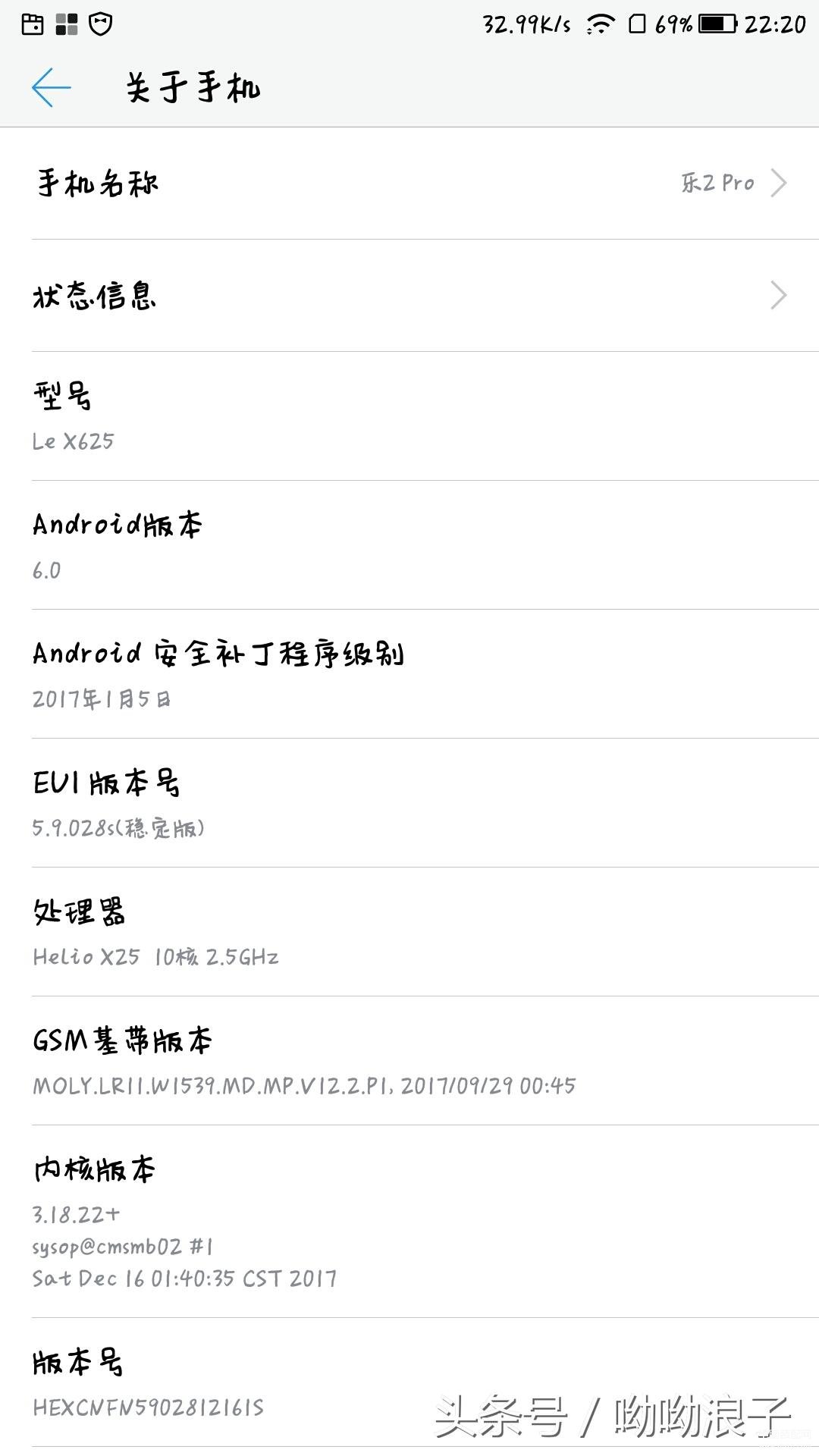Tap the Android版本 6.0 row
The width and height of the screenshot is (819, 1456).
[x=409, y=545]
